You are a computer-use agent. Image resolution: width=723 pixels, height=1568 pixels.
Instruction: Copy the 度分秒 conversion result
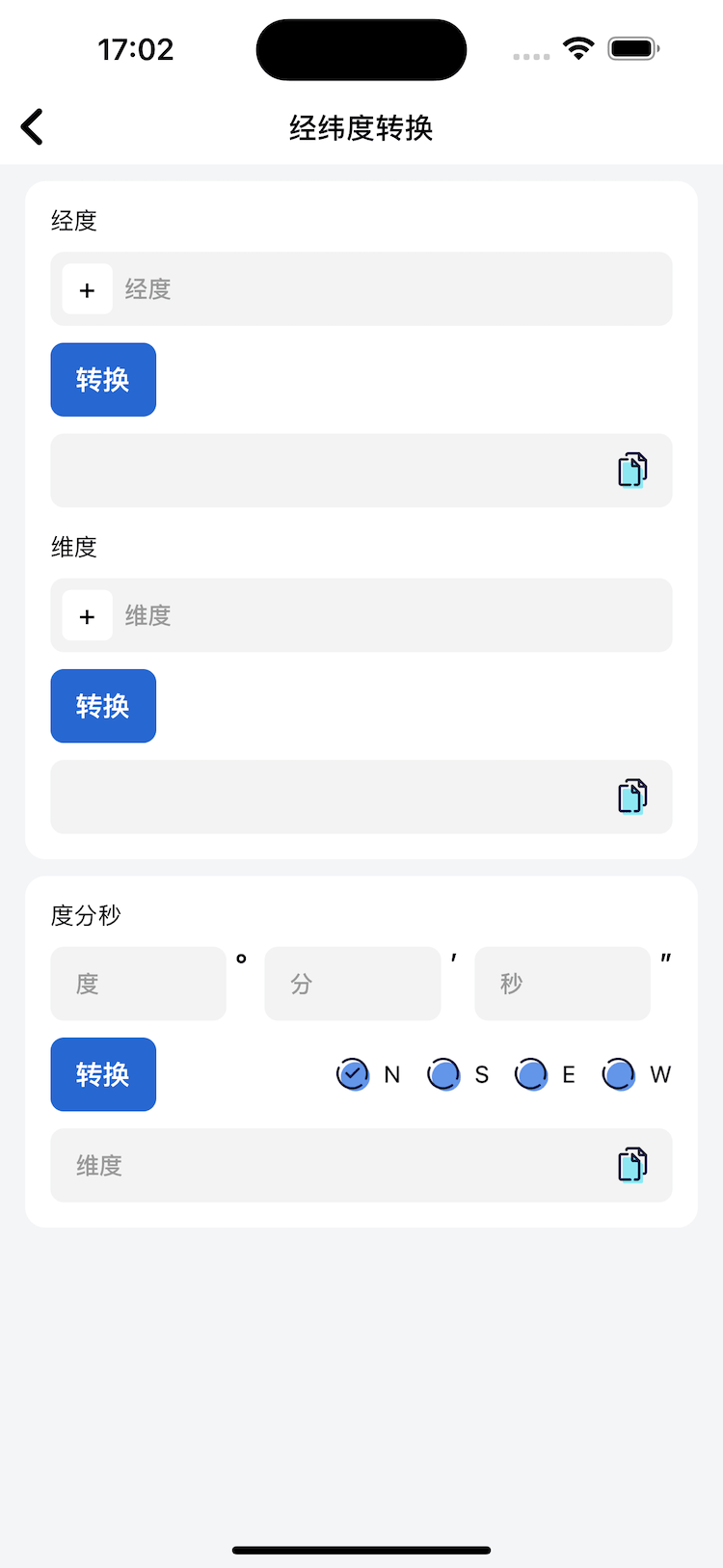tap(631, 1165)
